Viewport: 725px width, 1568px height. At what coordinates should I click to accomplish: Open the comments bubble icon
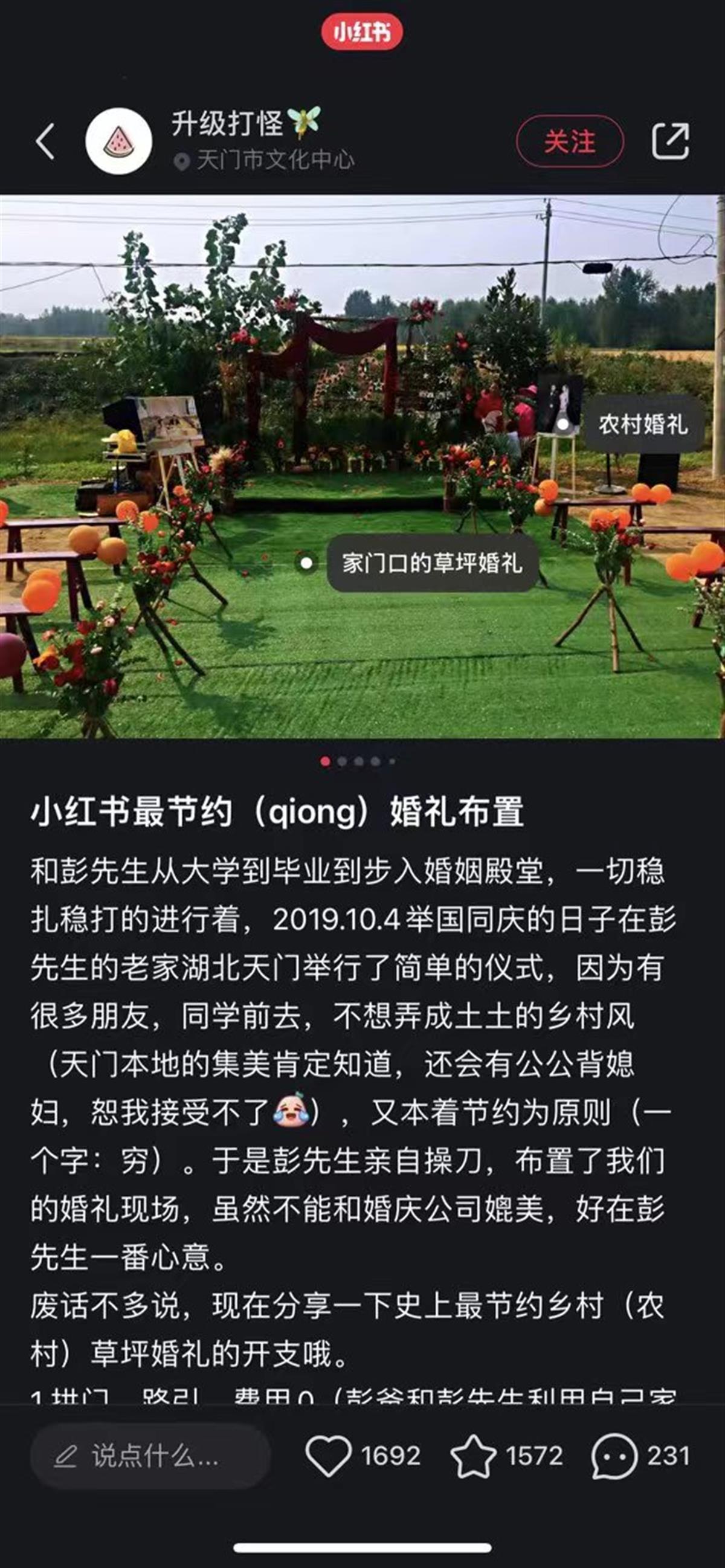tap(614, 1456)
